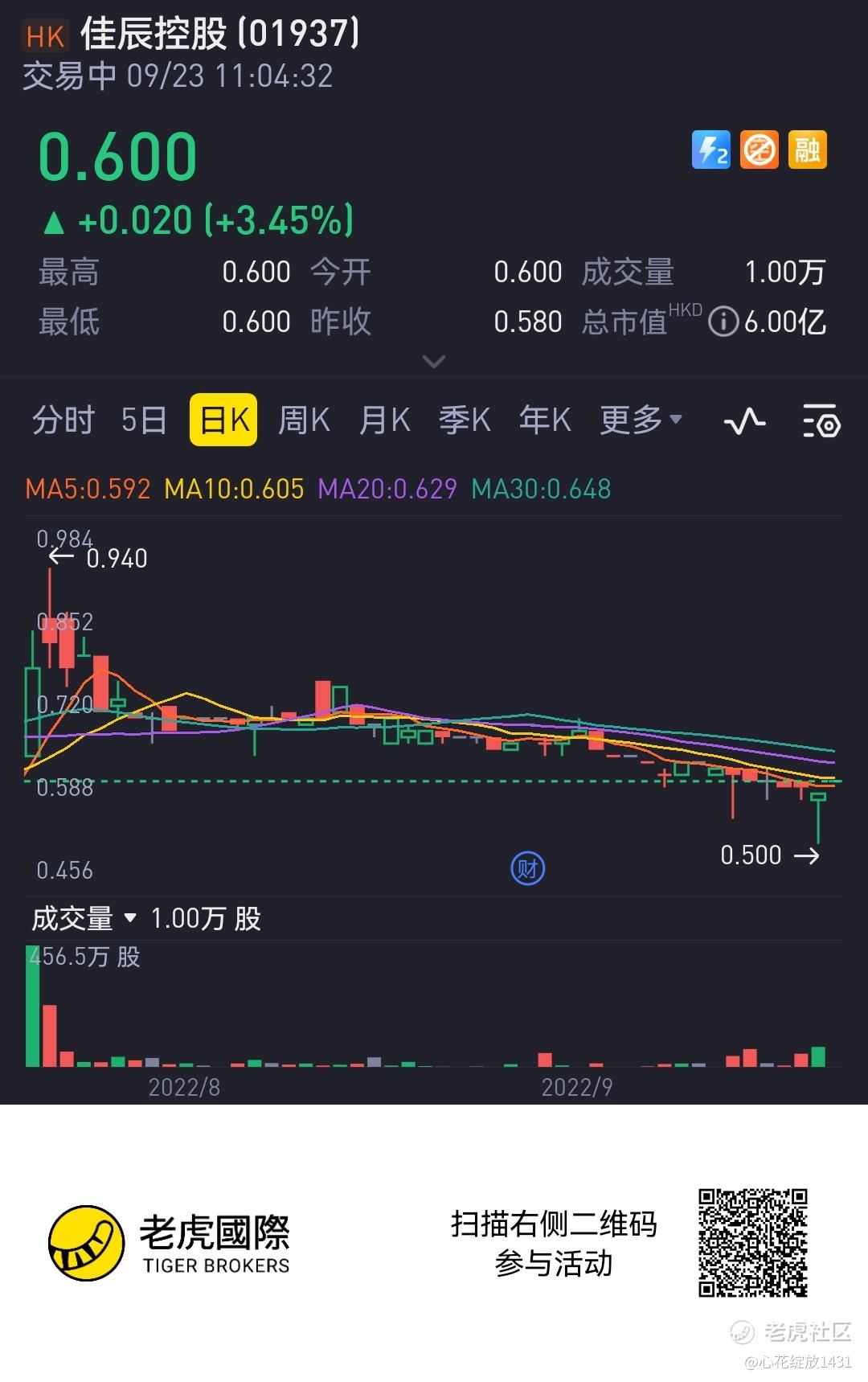Expand more quote details with the chevron
This screenshot has height=1382, width=868.
[x=434, y=362]
